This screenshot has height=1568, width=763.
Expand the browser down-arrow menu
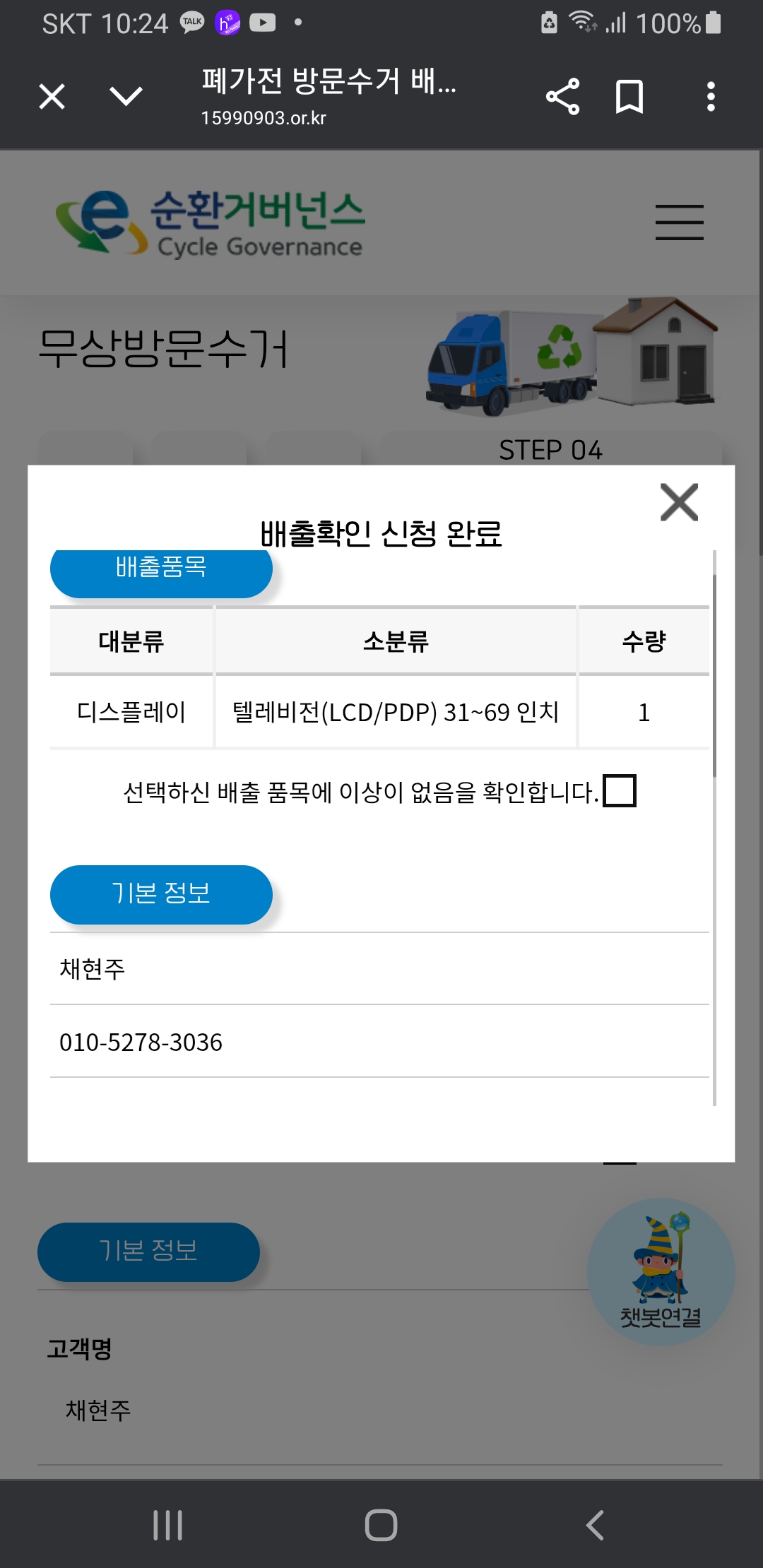[126, 96]
